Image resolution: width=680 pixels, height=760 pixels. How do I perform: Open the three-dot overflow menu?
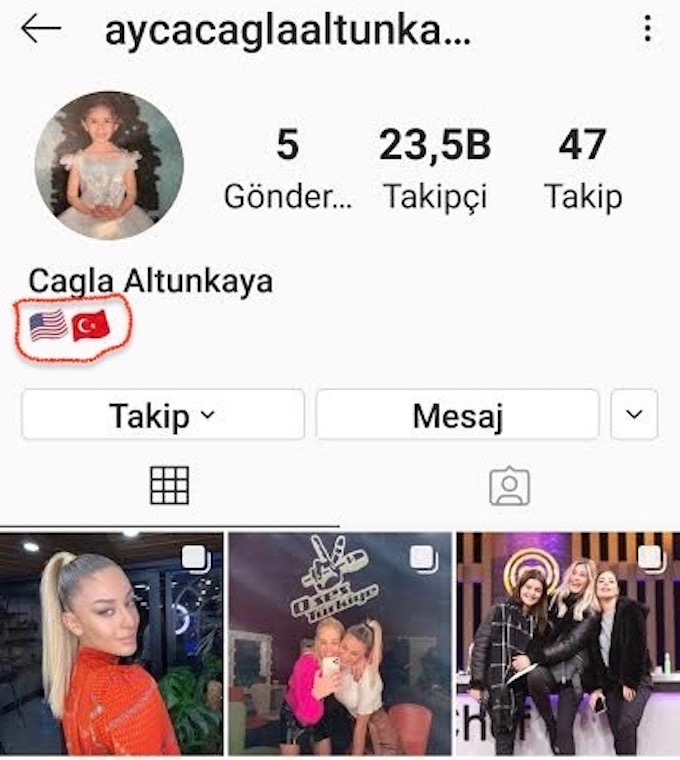(x=648, y=30)
